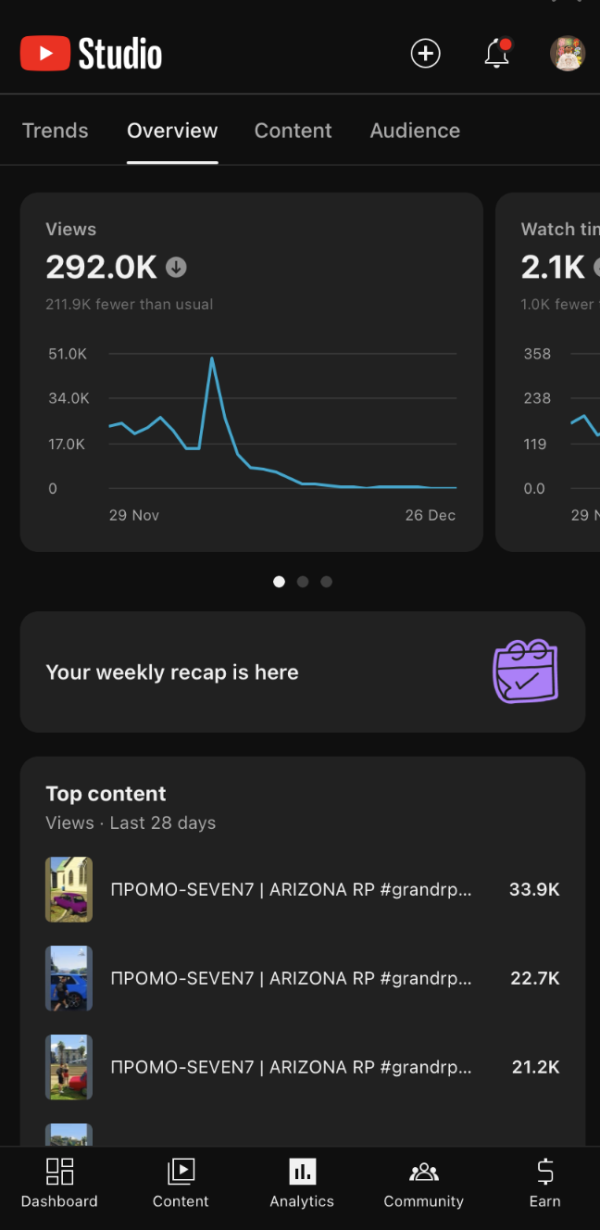Tap the create plus icon

point(425,53)
